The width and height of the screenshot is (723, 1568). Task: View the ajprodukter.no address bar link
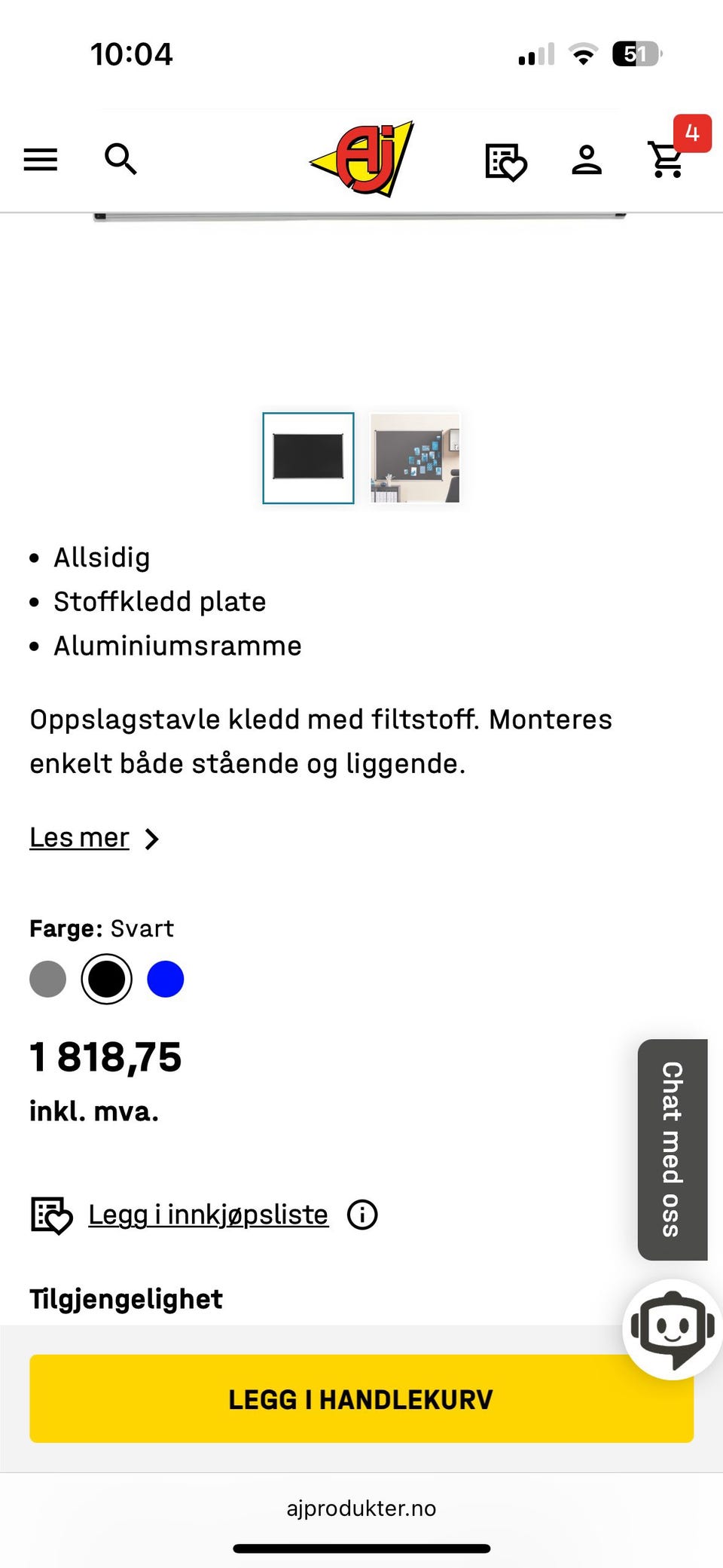tap(361, 1508)
